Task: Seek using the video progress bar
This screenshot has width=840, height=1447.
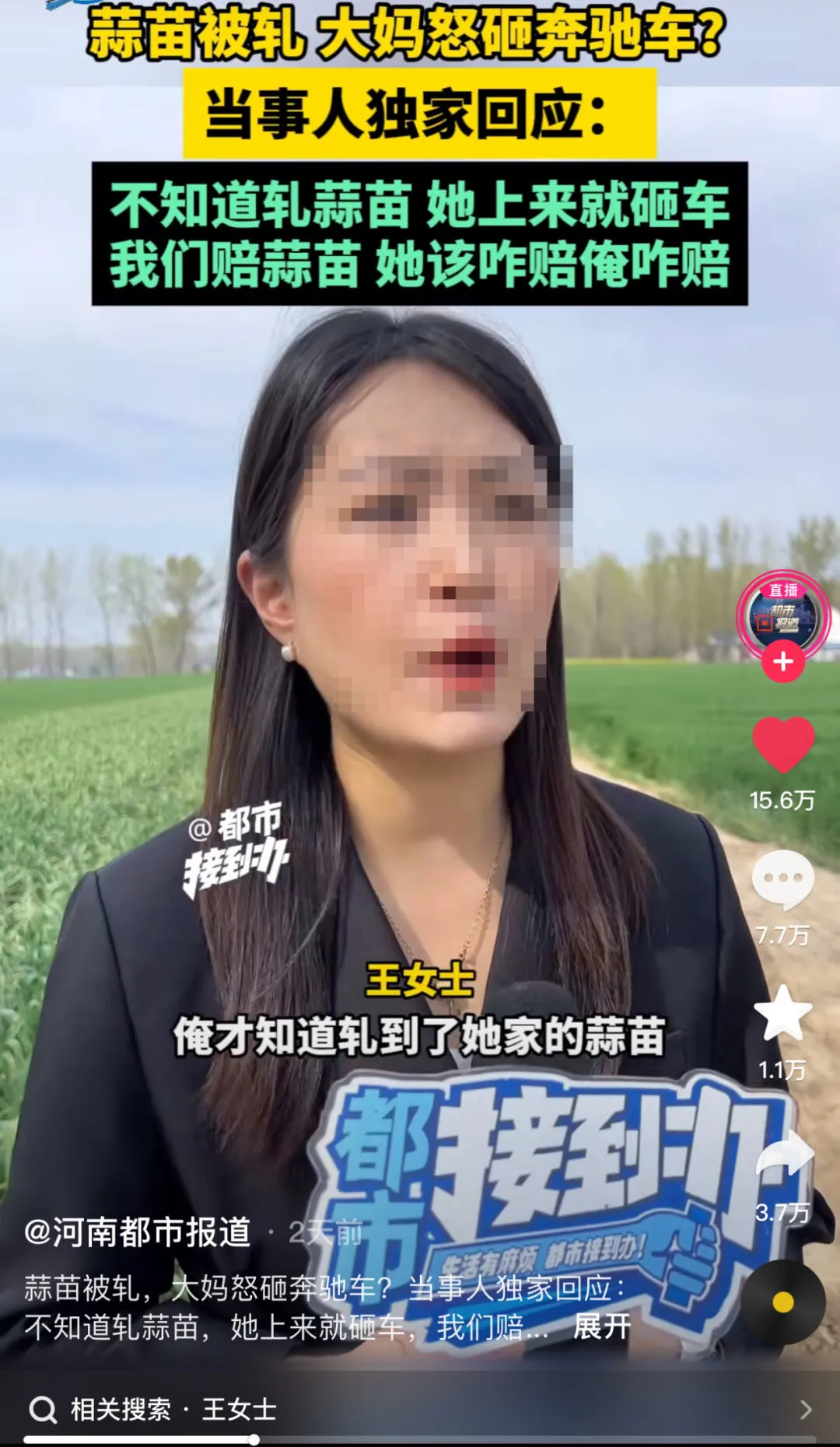Action: coord(420,1440)
